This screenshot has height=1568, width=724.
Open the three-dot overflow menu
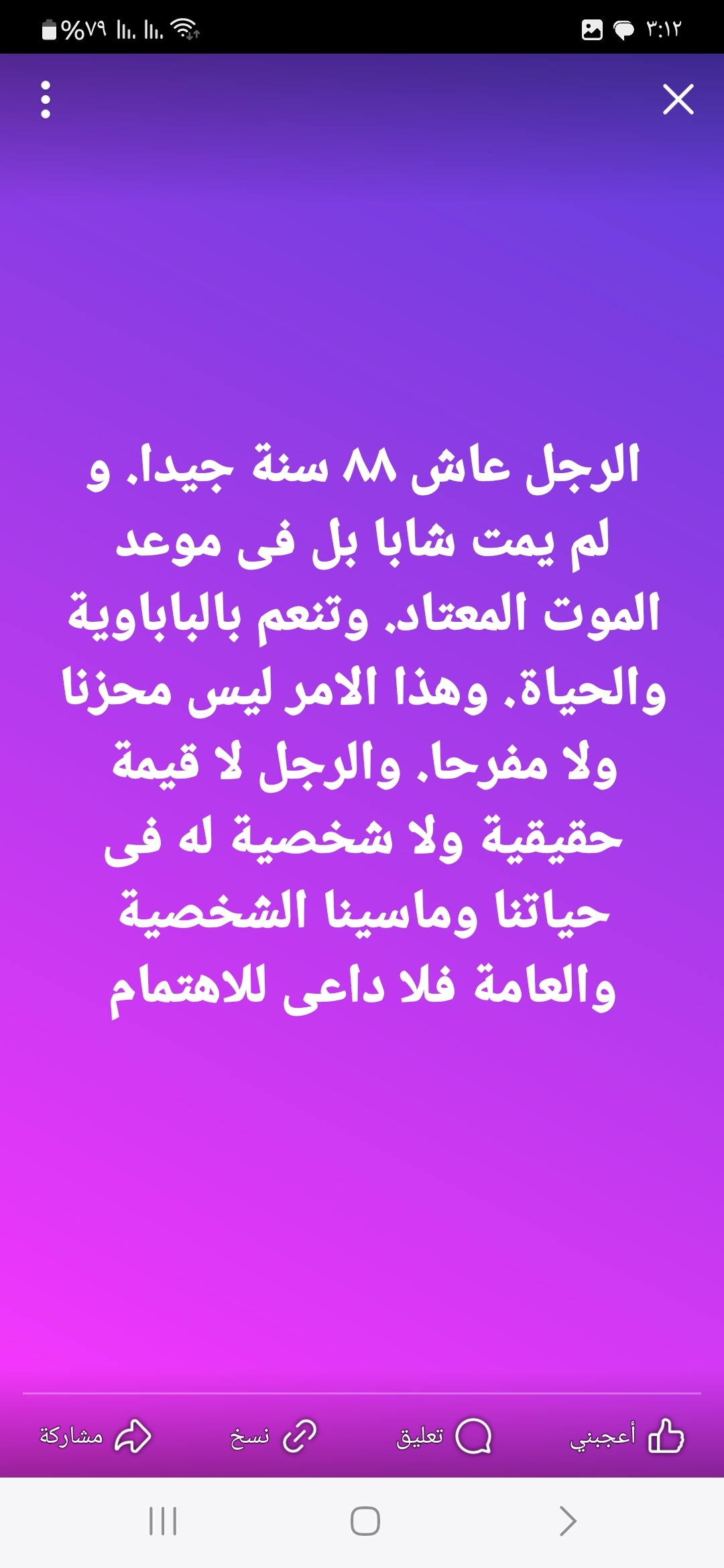[46, 100]
